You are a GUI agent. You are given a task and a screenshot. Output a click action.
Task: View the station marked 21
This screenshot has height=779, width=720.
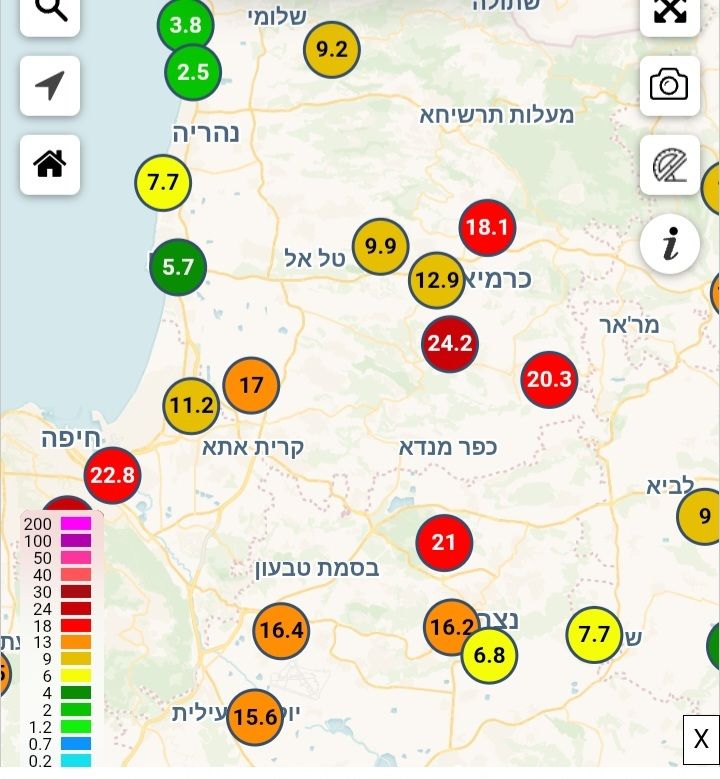point(443,542)
